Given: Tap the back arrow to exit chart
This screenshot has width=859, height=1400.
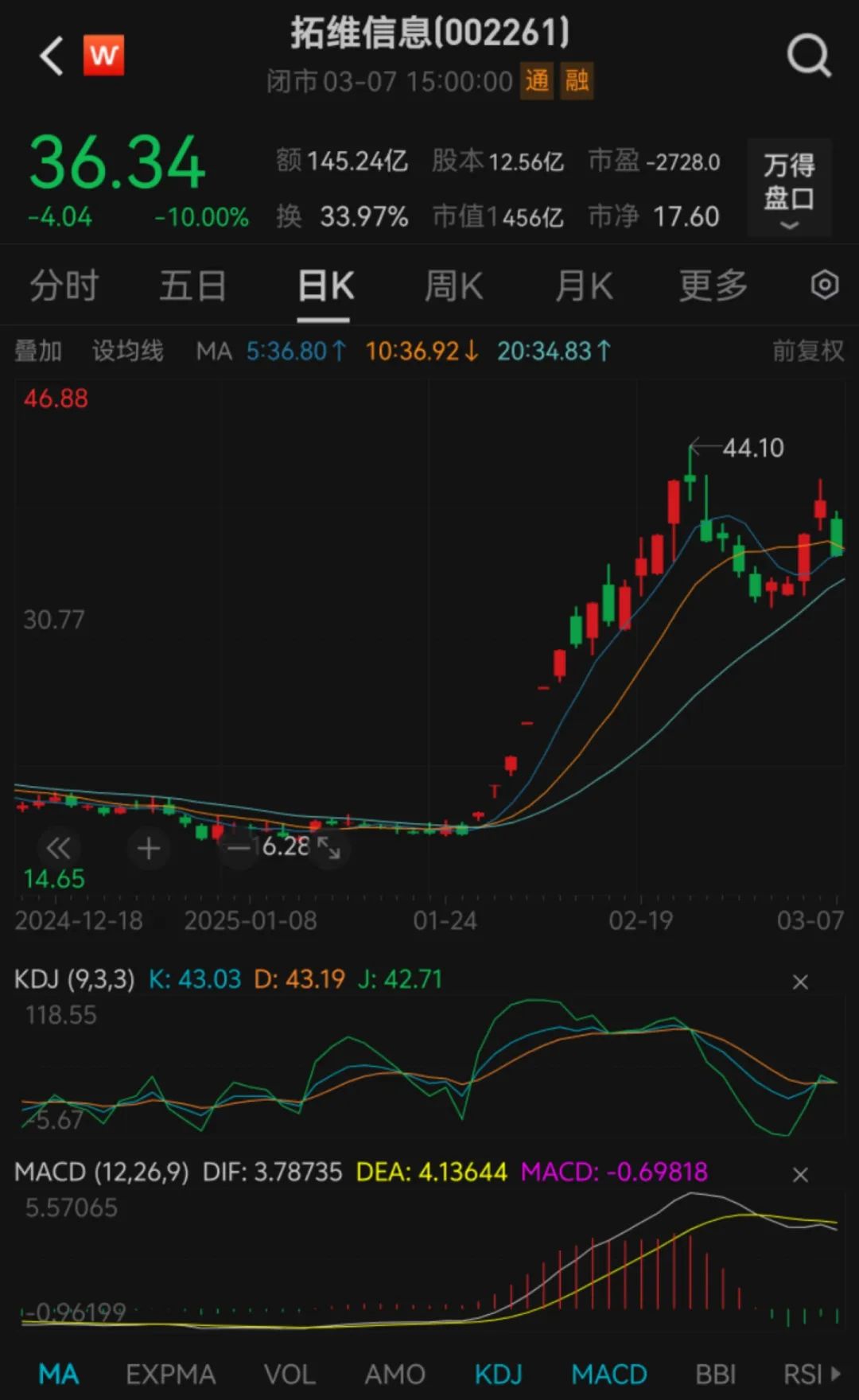Looking at the screenshot, I should pyautogui.click(x=50, y=56).
